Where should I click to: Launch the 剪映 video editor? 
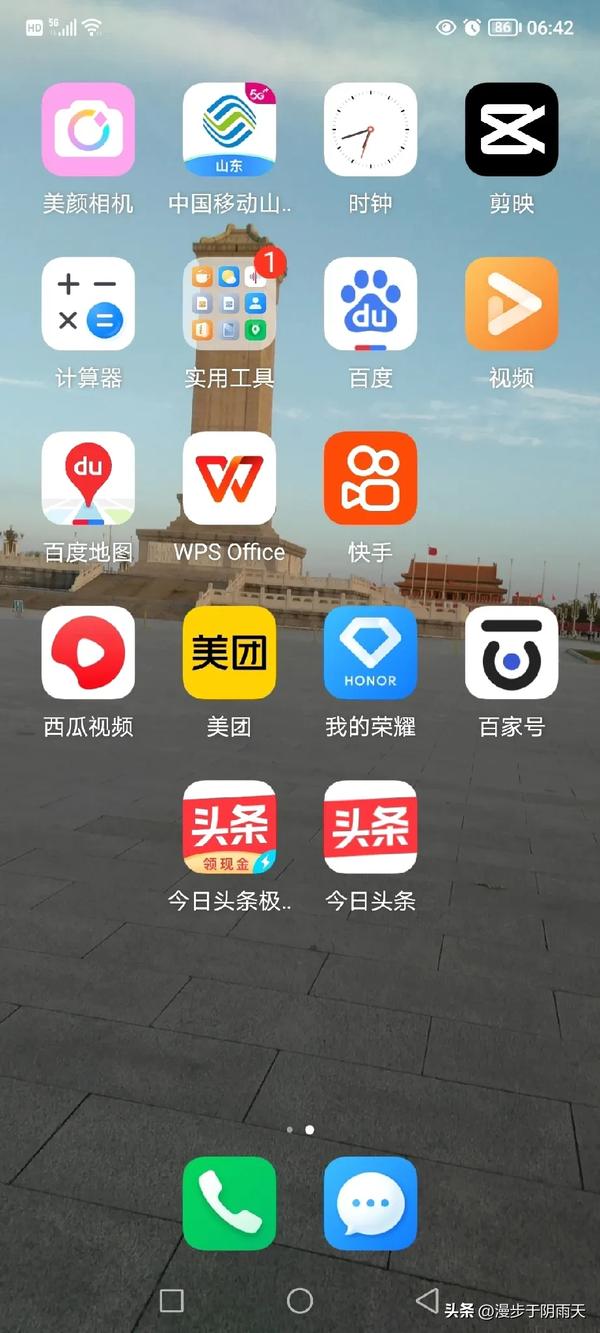coord(511,129)
